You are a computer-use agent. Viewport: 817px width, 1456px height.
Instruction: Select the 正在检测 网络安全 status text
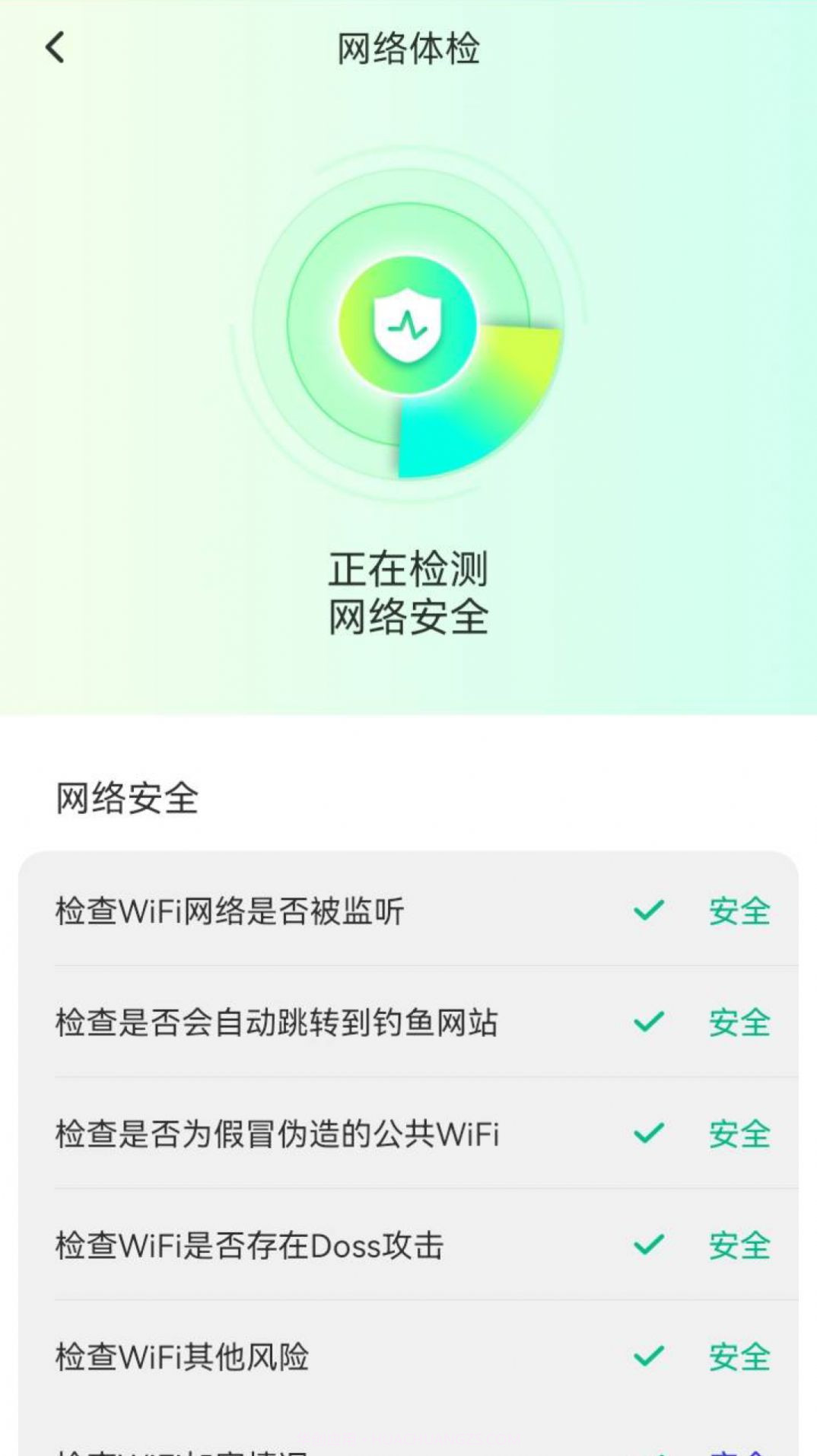(x=408, y=593)
